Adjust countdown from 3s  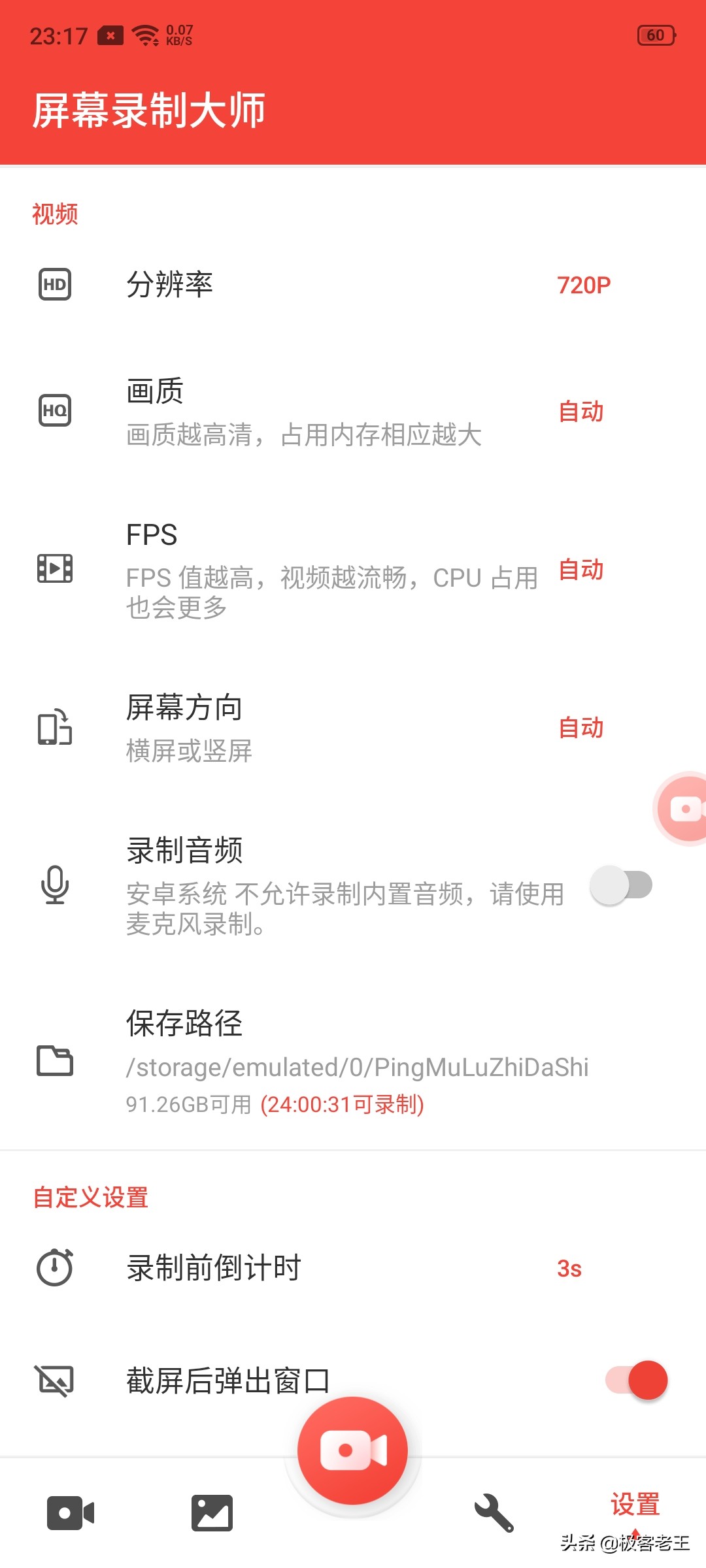click(570, 1267)
